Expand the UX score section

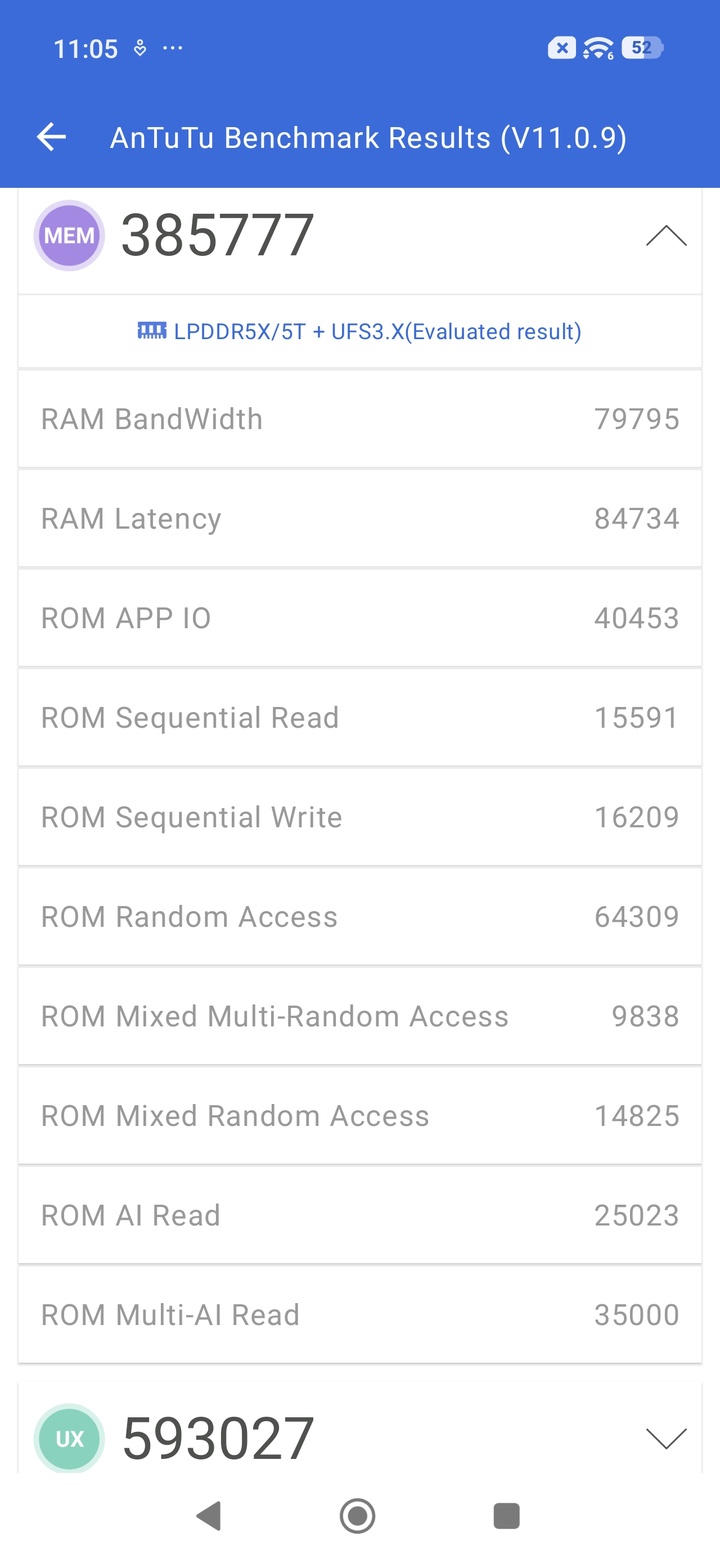coord(666,1438)
